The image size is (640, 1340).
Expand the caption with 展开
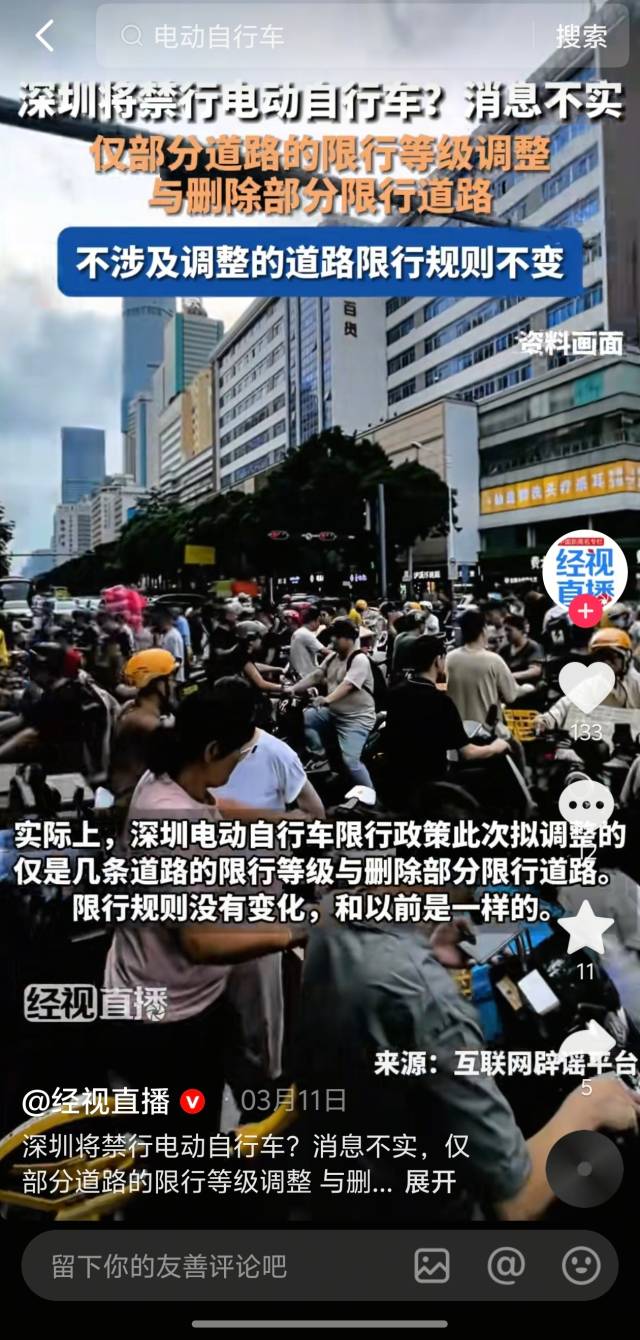coord(430,1183)
